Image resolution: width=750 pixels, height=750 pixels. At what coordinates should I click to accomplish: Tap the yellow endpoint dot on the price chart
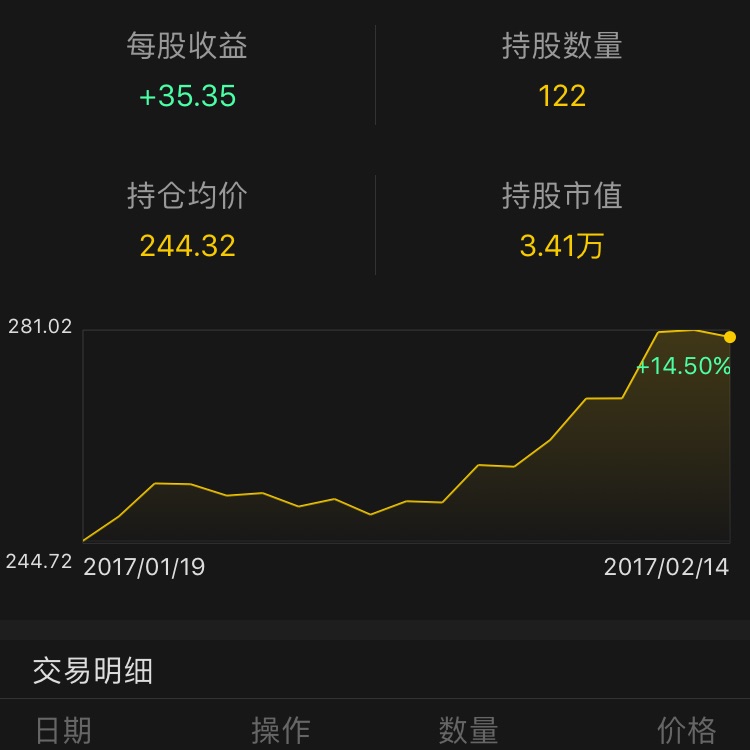[x=730, y=337]
